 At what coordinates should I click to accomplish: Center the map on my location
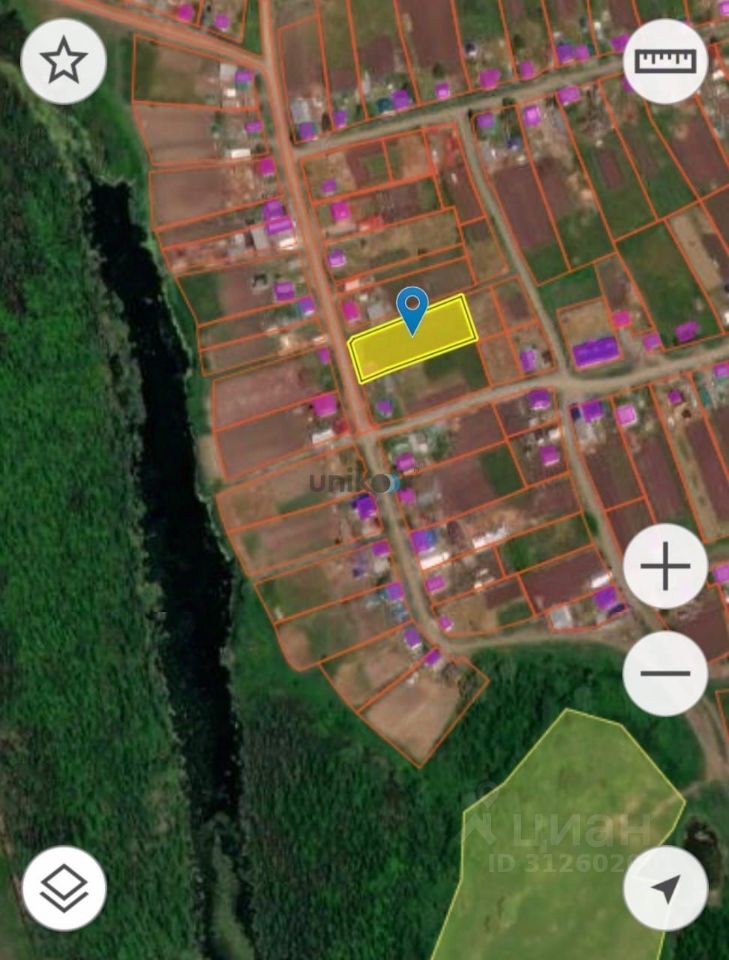pos(665,888)
